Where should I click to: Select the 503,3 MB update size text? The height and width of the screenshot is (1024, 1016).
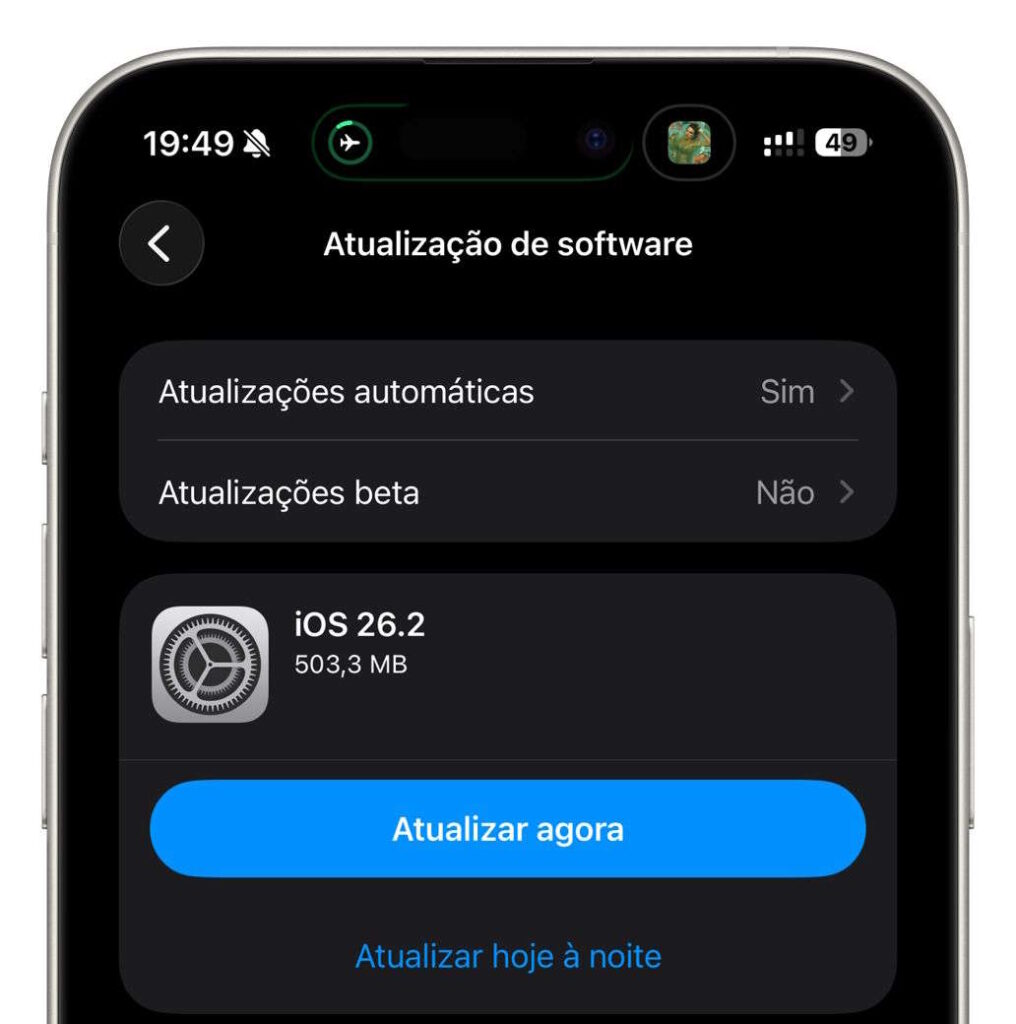(351, 665)
